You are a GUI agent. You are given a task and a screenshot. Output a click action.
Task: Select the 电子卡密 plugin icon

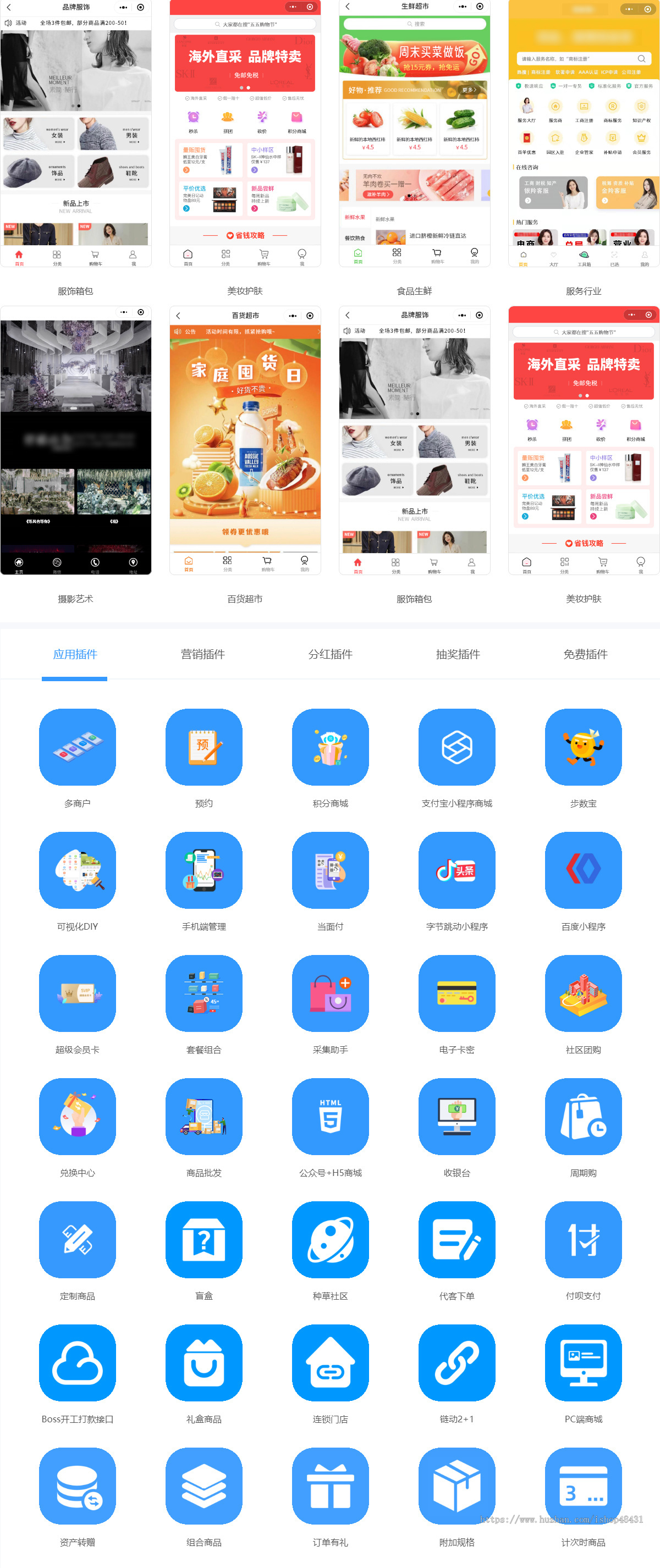(x=457, y=994)
